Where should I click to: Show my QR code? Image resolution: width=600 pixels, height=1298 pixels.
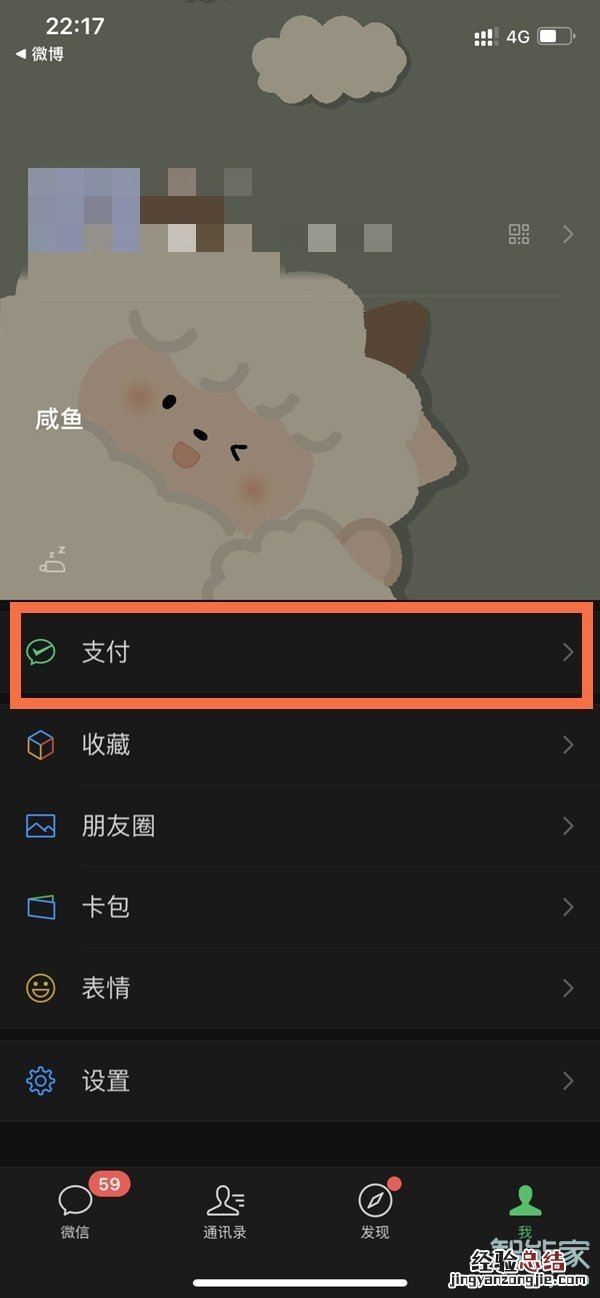coord(518,234)
